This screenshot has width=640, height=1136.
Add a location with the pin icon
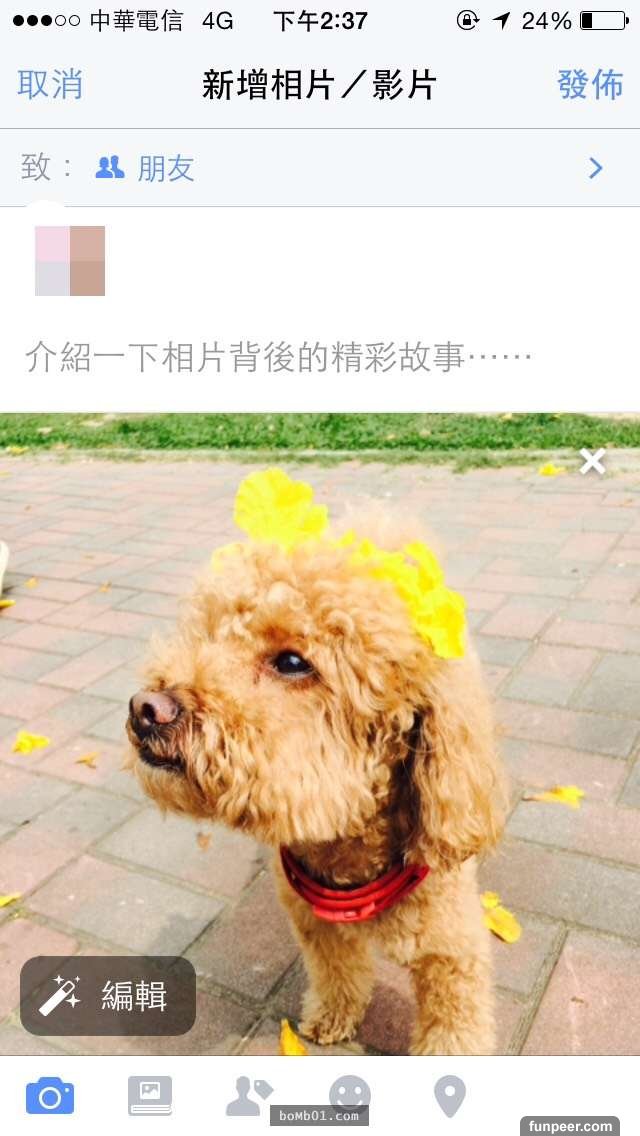(449, 1096)
